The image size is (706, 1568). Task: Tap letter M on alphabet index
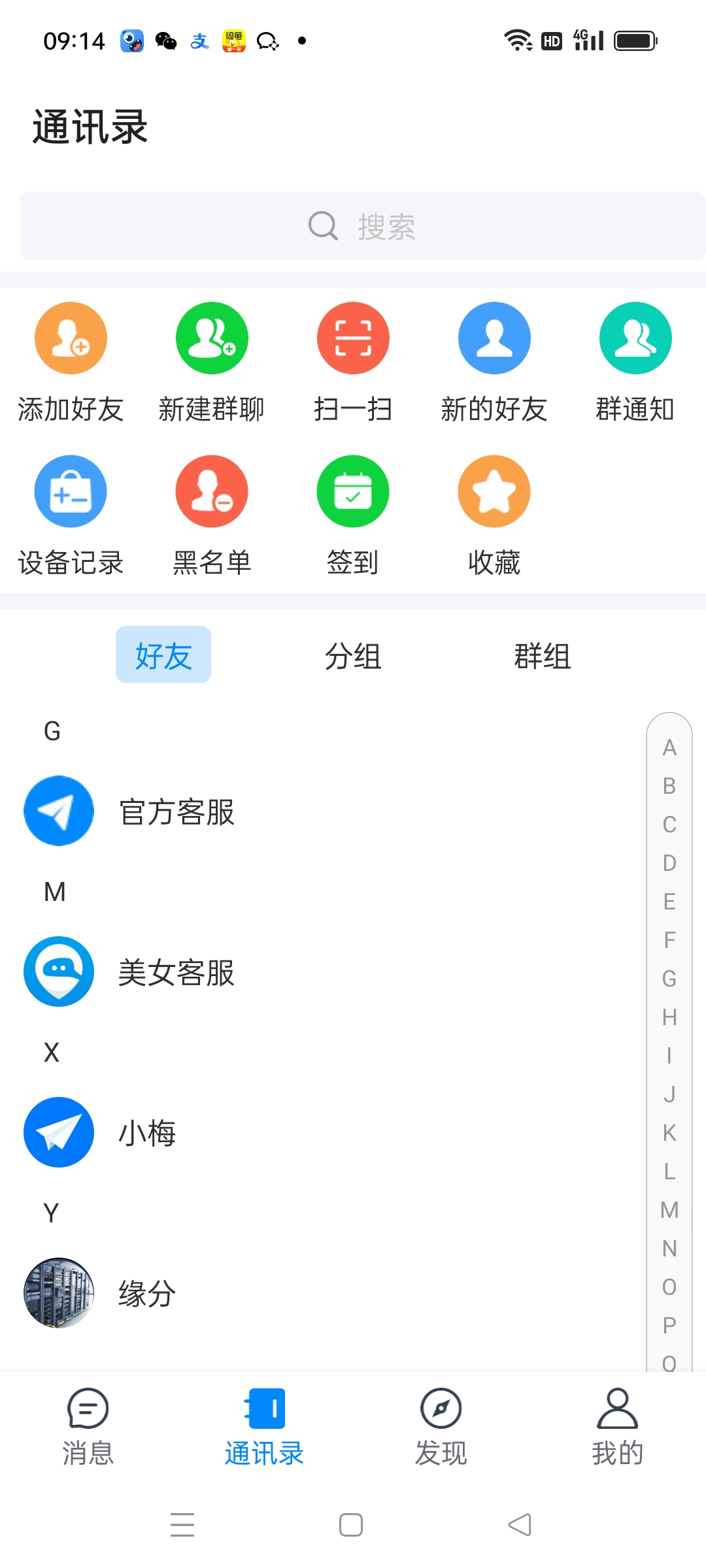click(668, 1210)
